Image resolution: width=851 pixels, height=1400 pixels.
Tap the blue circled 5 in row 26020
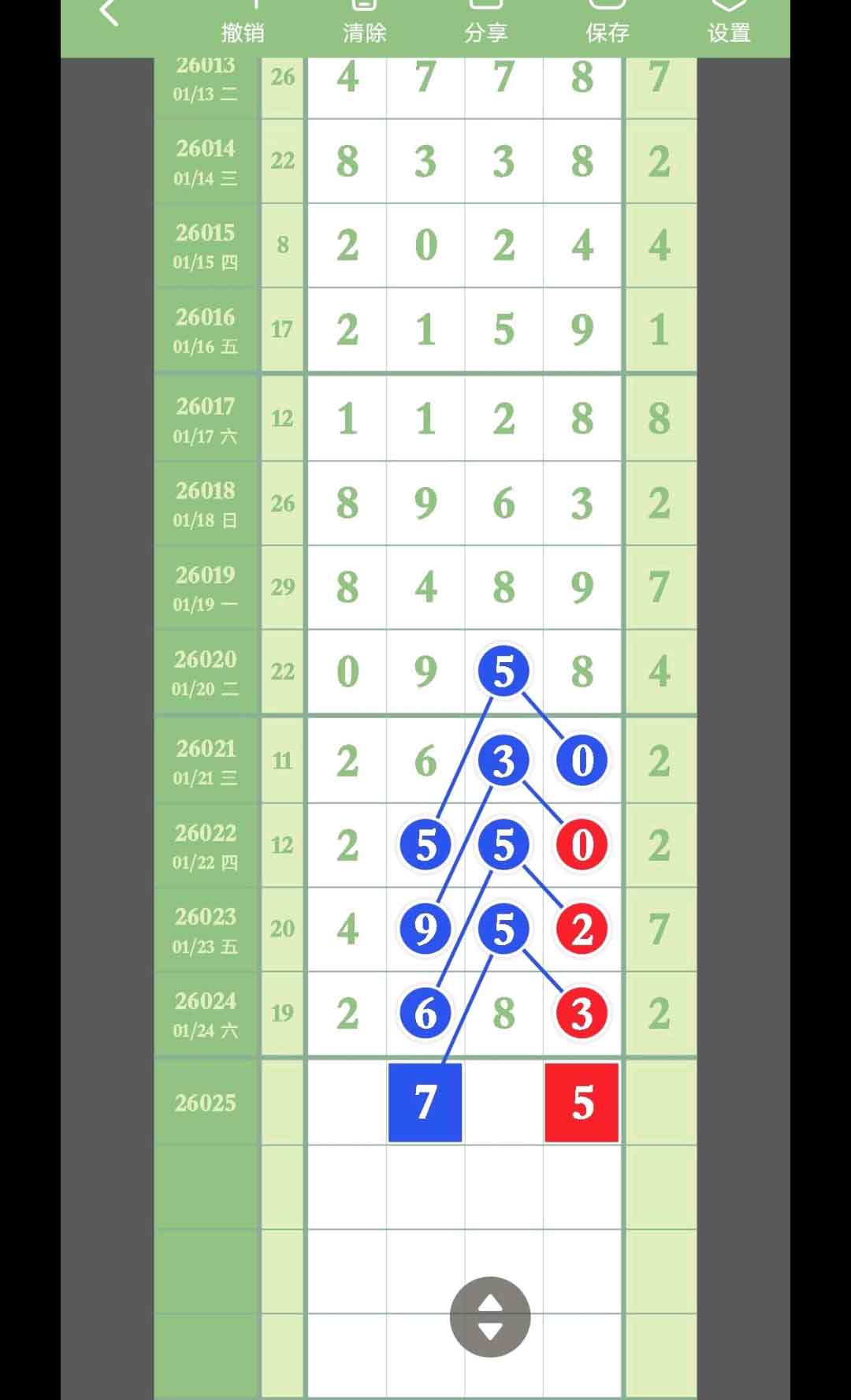tap(504, 672)
